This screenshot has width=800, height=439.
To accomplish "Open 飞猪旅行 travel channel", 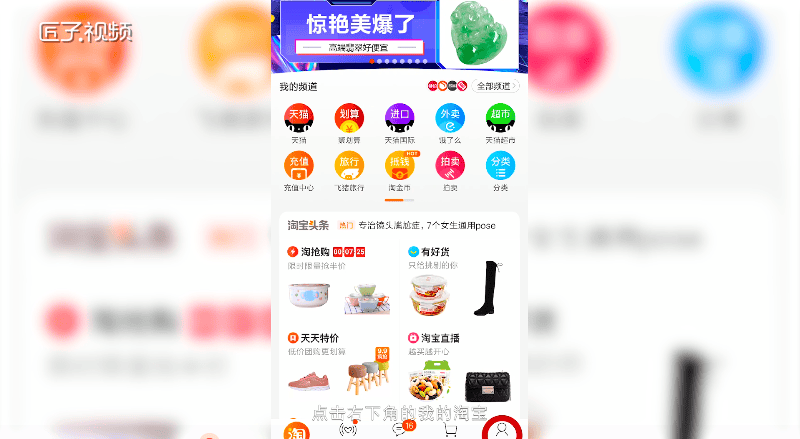I will (x=349, y=166).
